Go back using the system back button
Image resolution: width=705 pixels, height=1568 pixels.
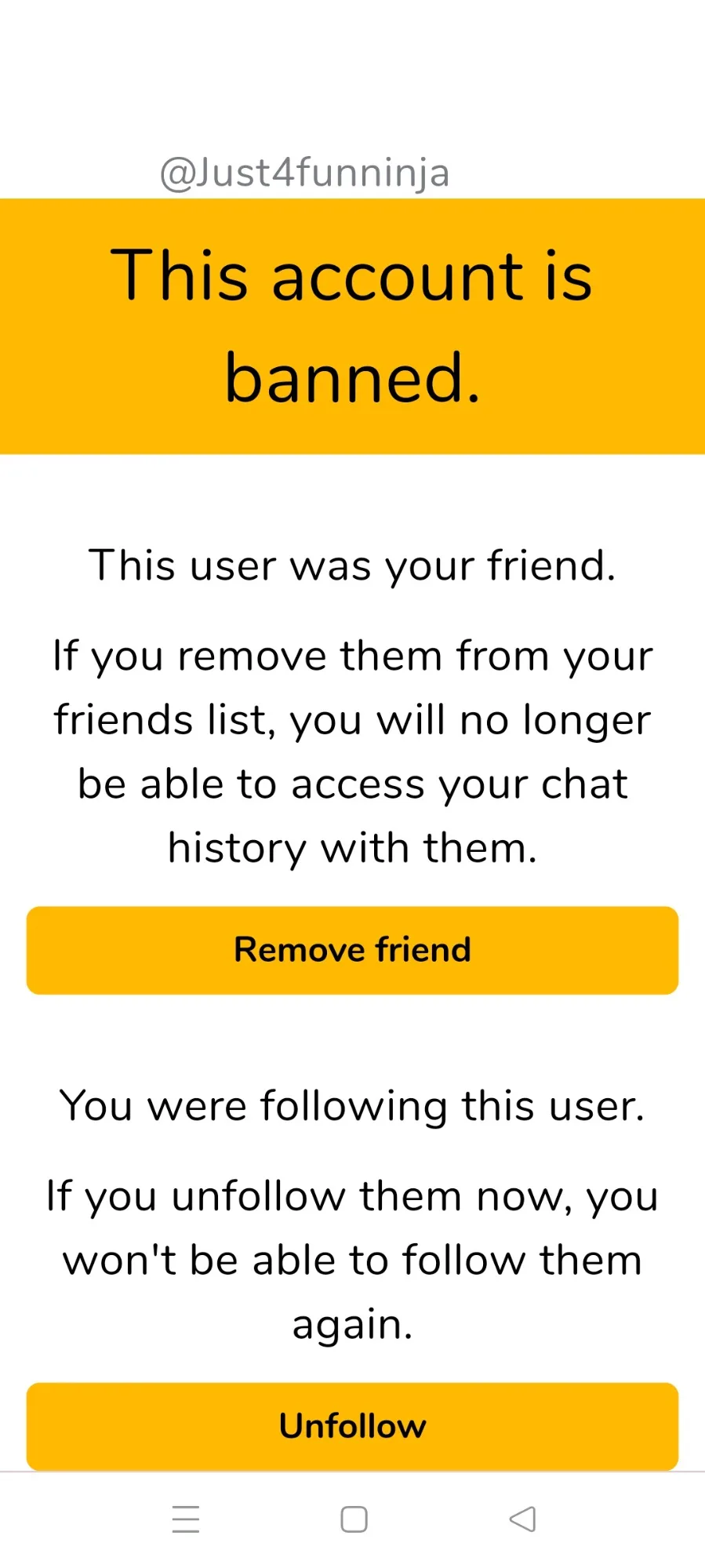[x=522, y=1519]
